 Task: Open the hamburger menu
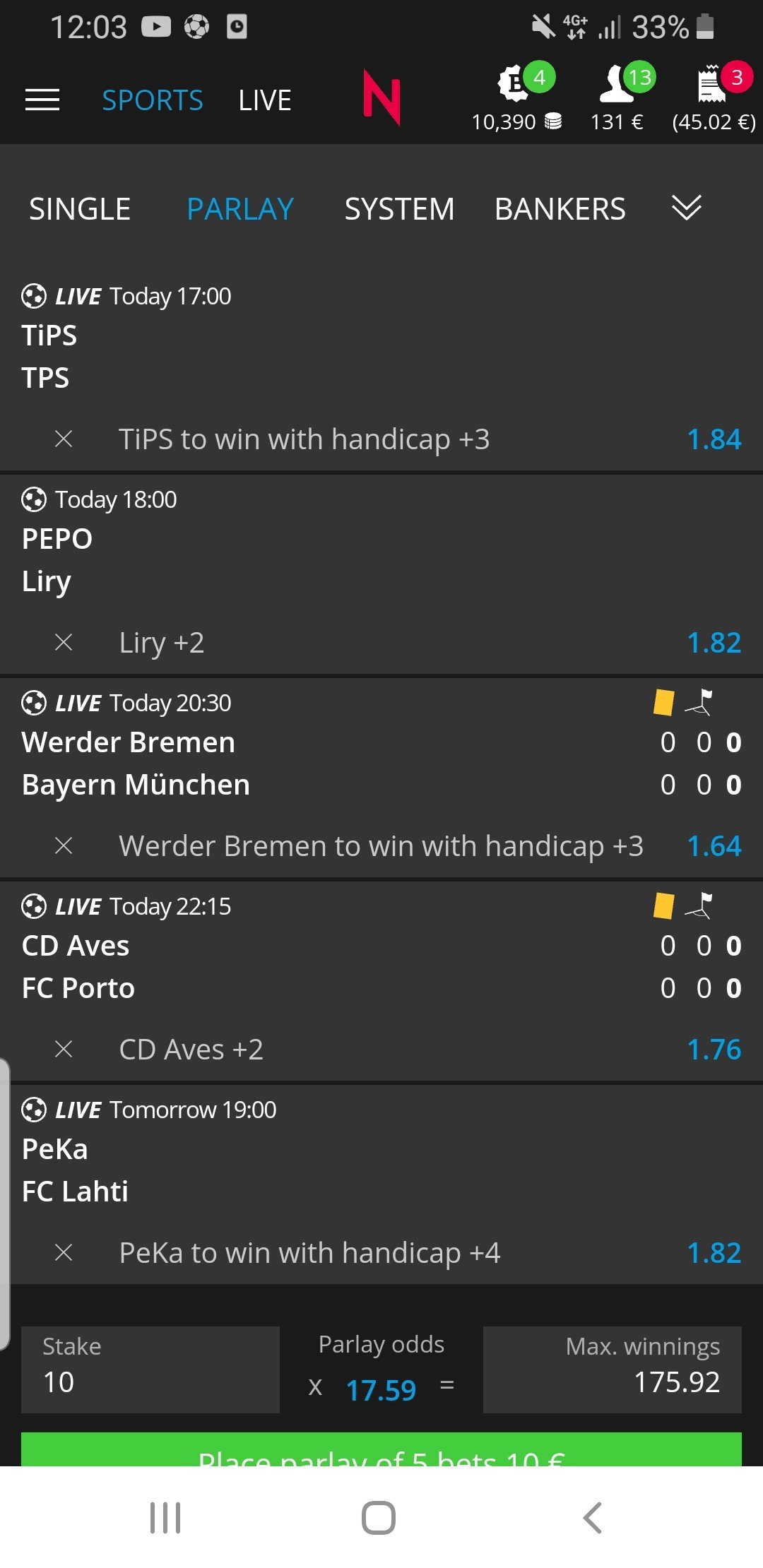click(42, 100)
